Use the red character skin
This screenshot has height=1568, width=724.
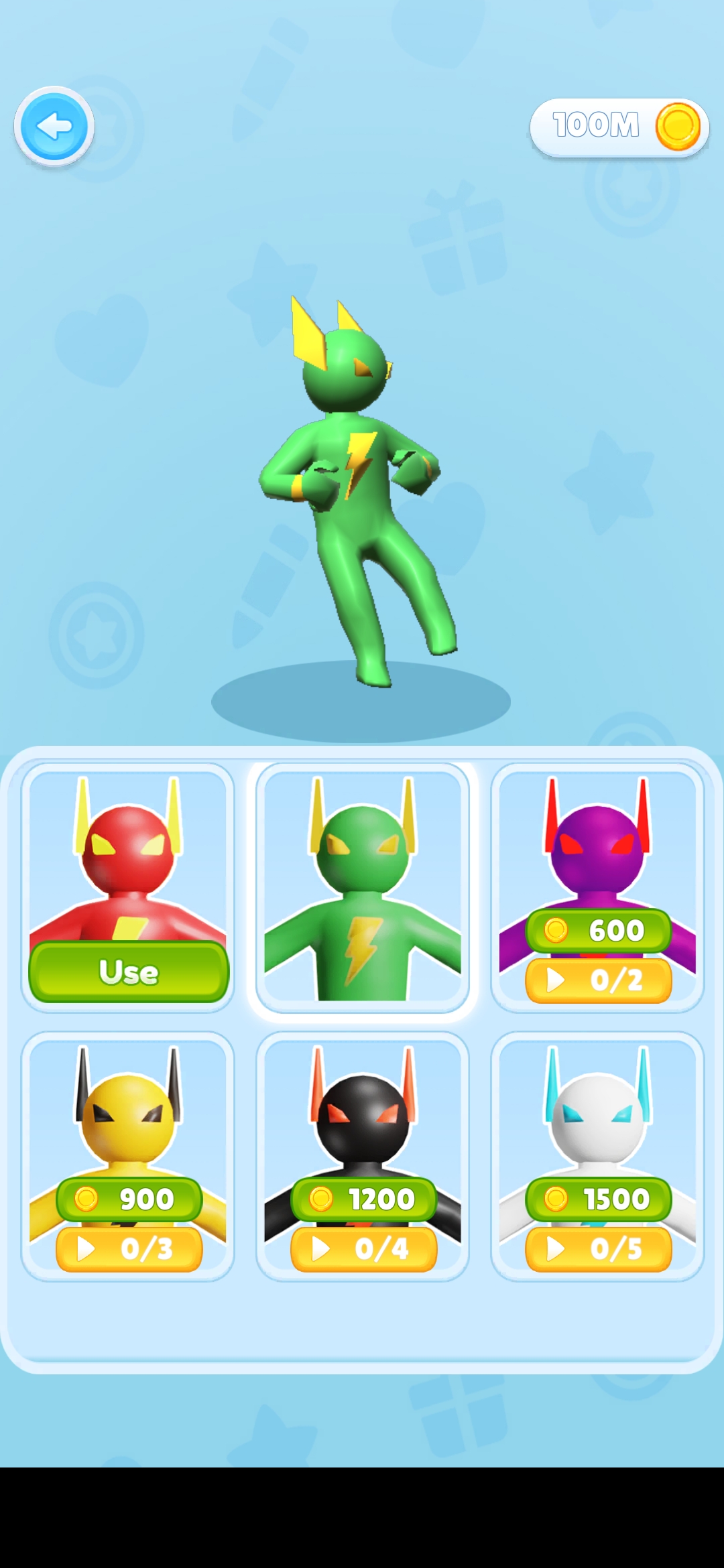[x=129, y=972]
